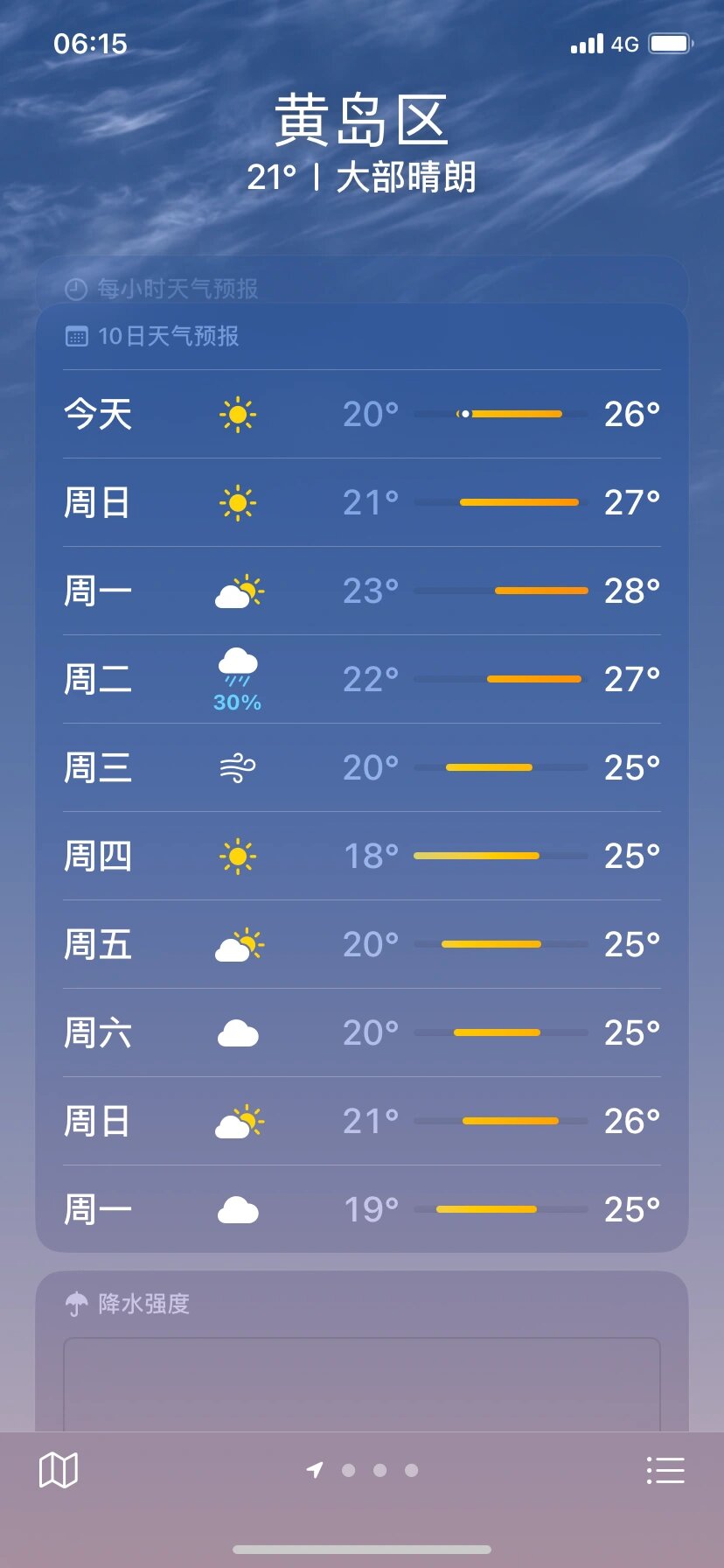Viewport: 724px width, 1568px height.
Task: Tap the sun icon on 周四 row
Action: (x=237, y=856)
